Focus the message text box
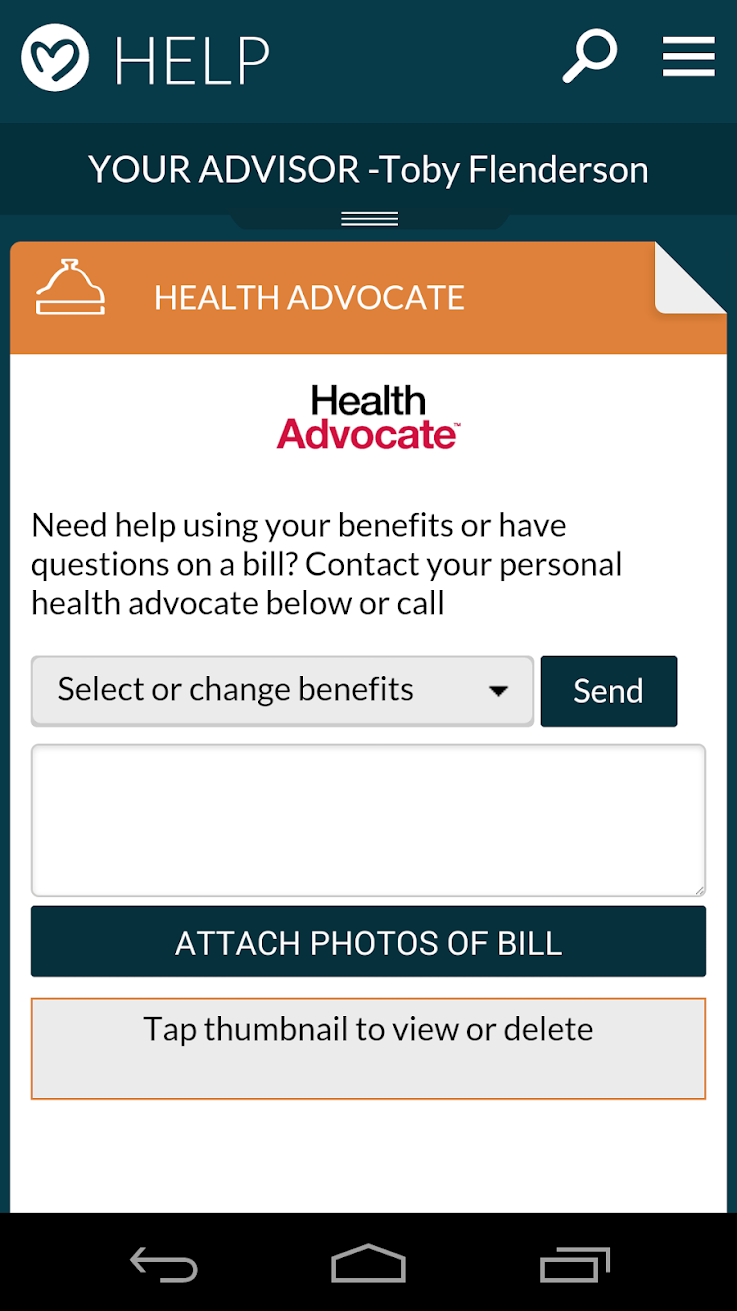The image size is (737, 1311). click(368, 820)
